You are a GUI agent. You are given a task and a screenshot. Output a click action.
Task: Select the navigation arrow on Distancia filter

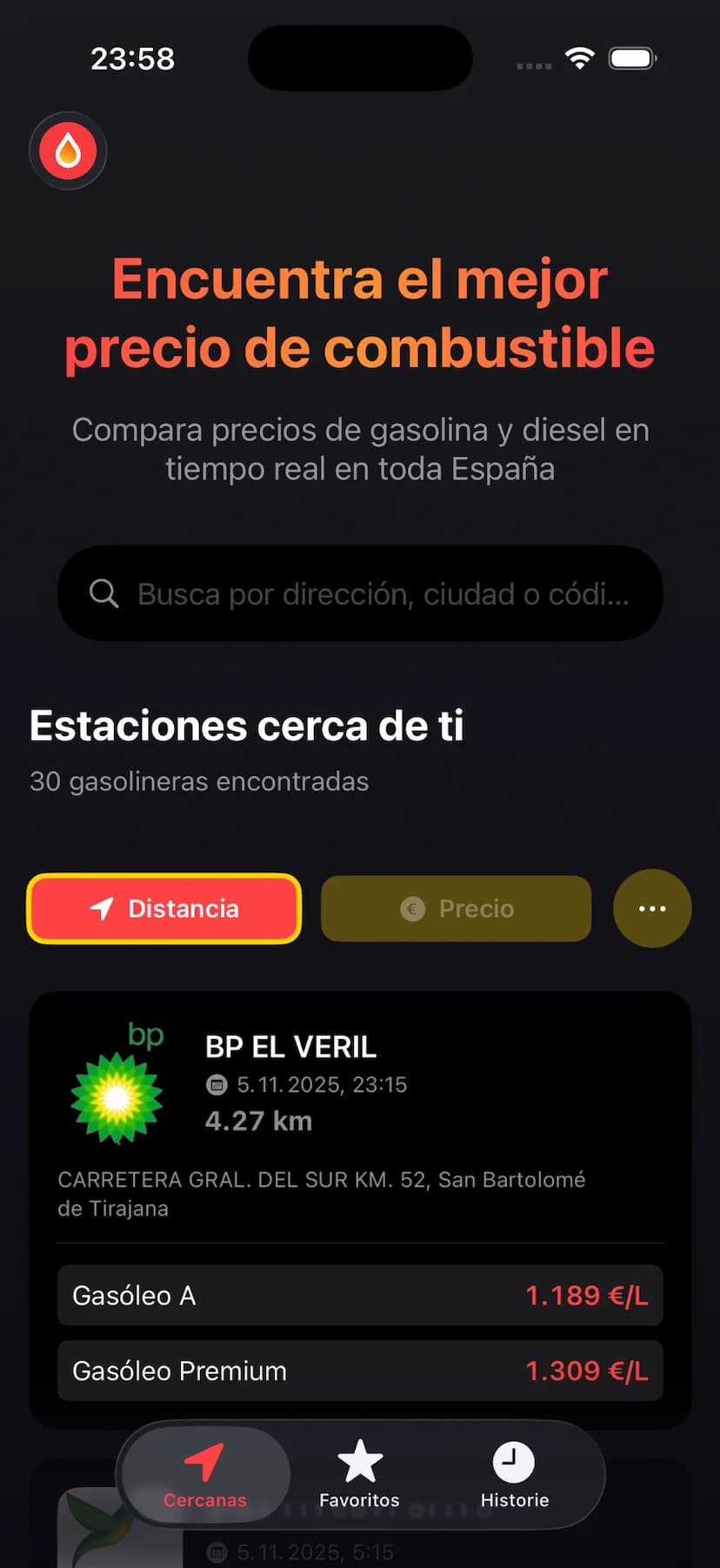coord(102,908)
